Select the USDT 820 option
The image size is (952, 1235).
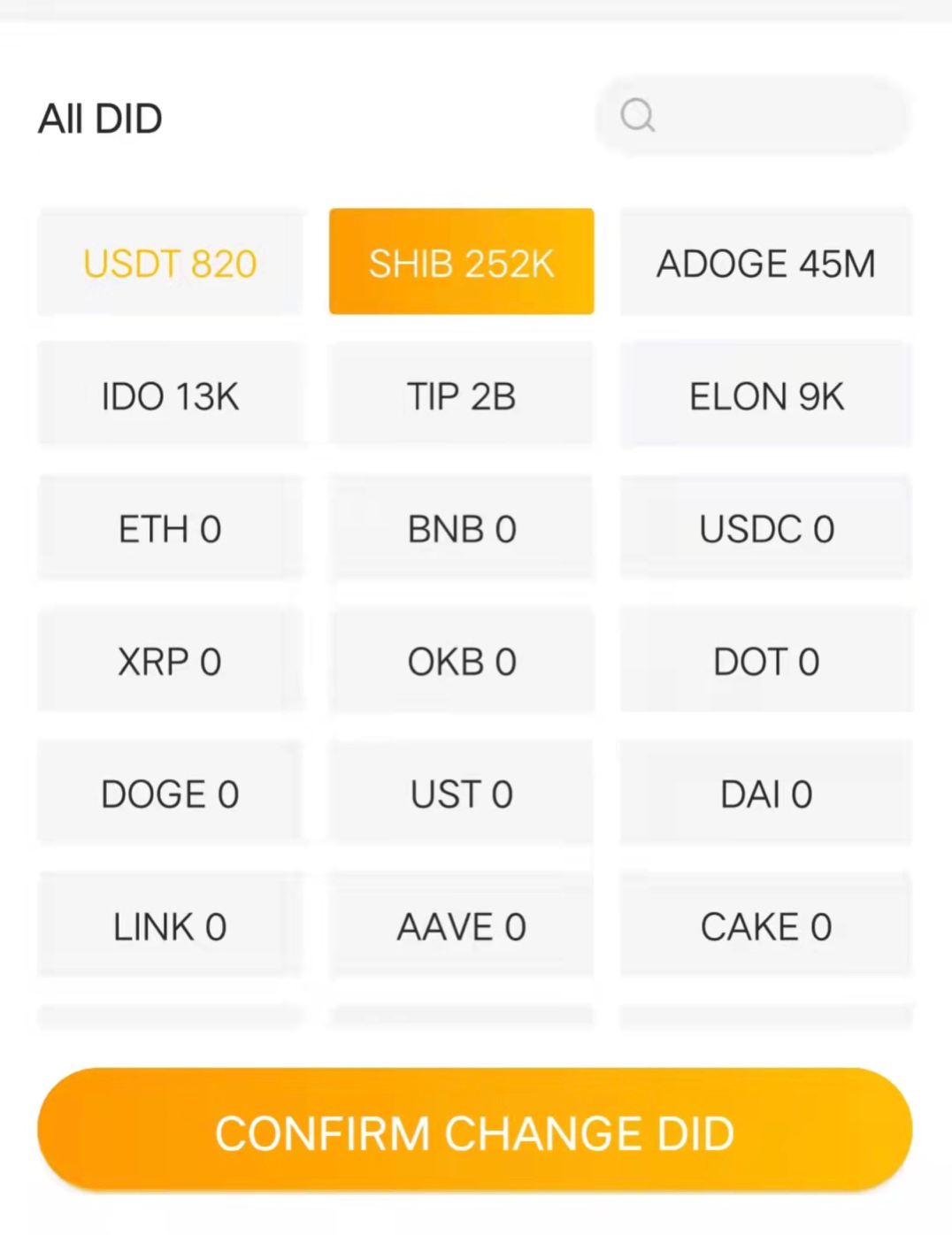tap(170, 263)
